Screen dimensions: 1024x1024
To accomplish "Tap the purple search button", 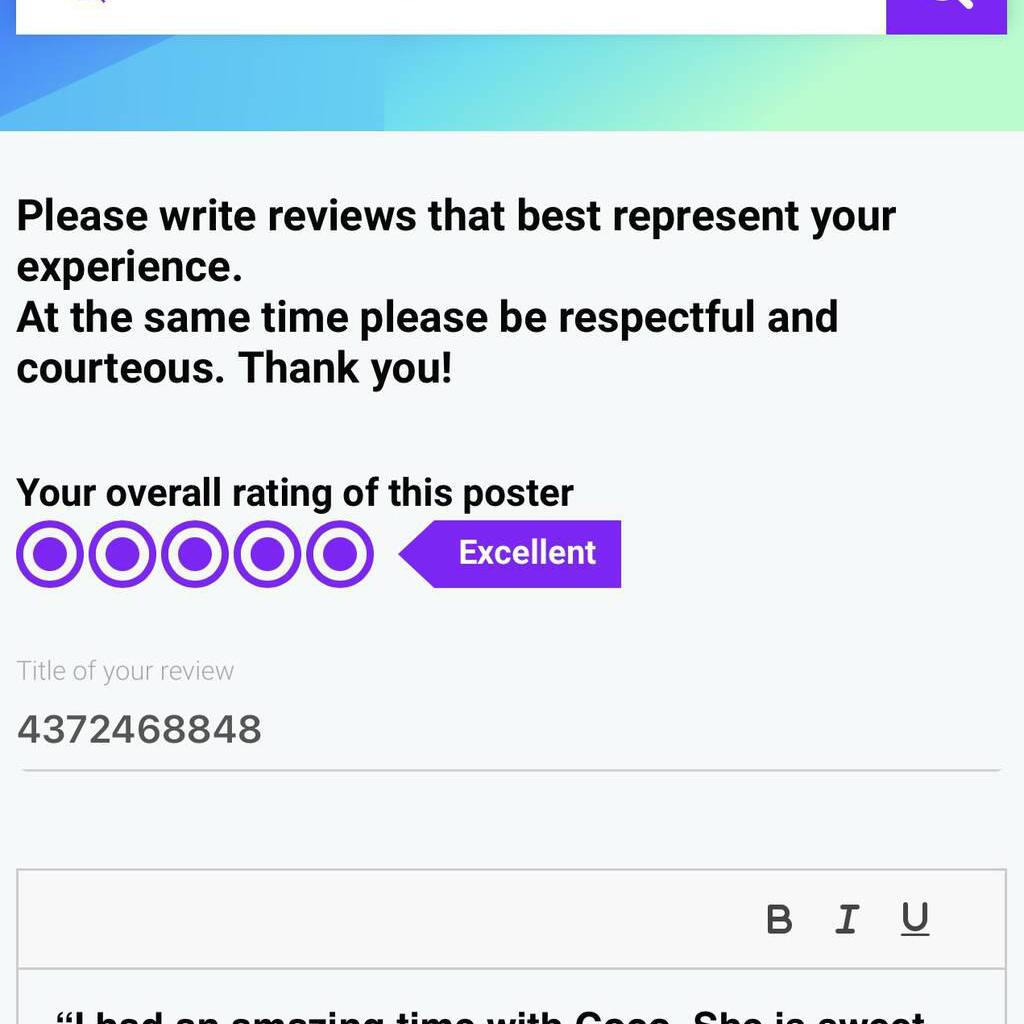I will 945,14.
